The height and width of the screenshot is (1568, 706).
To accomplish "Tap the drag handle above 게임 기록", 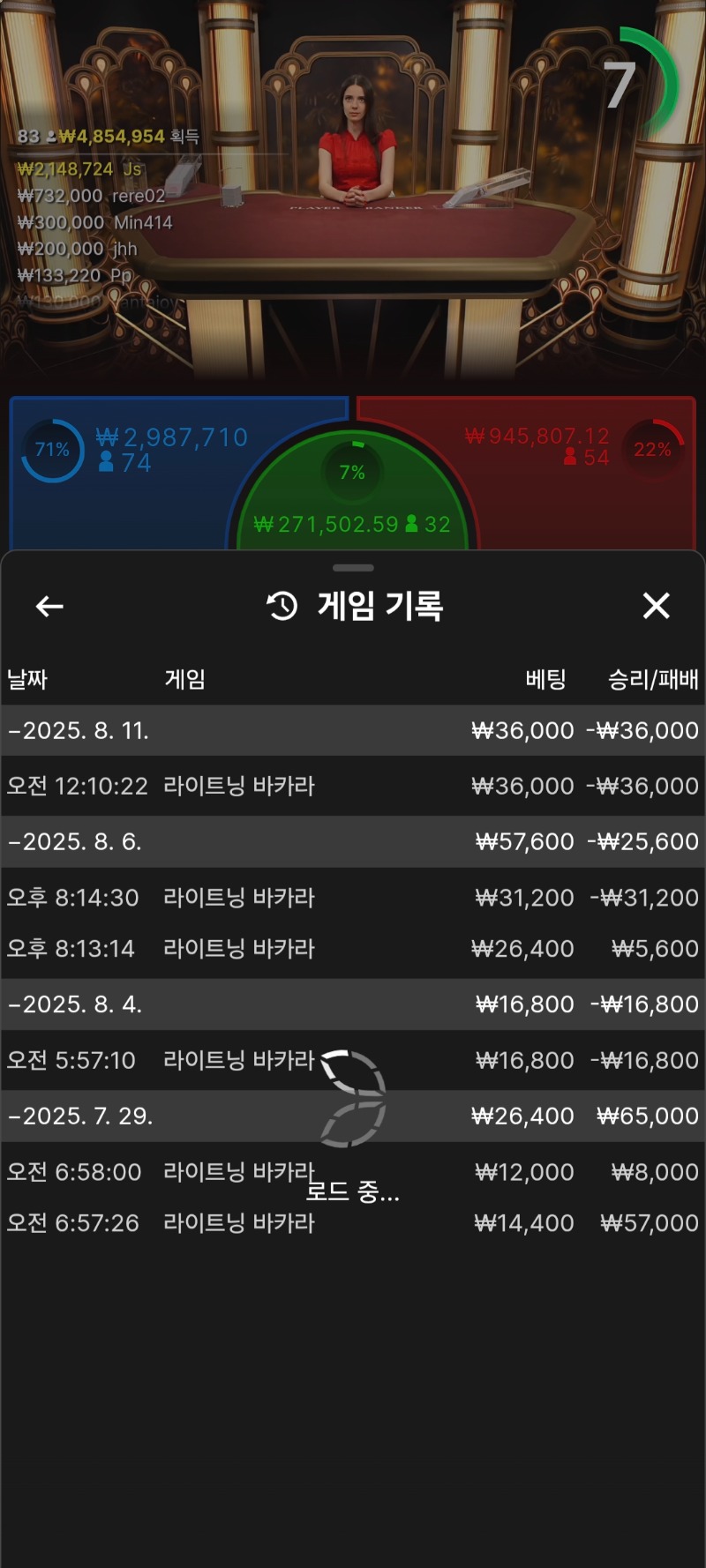I will coord(353,568).
